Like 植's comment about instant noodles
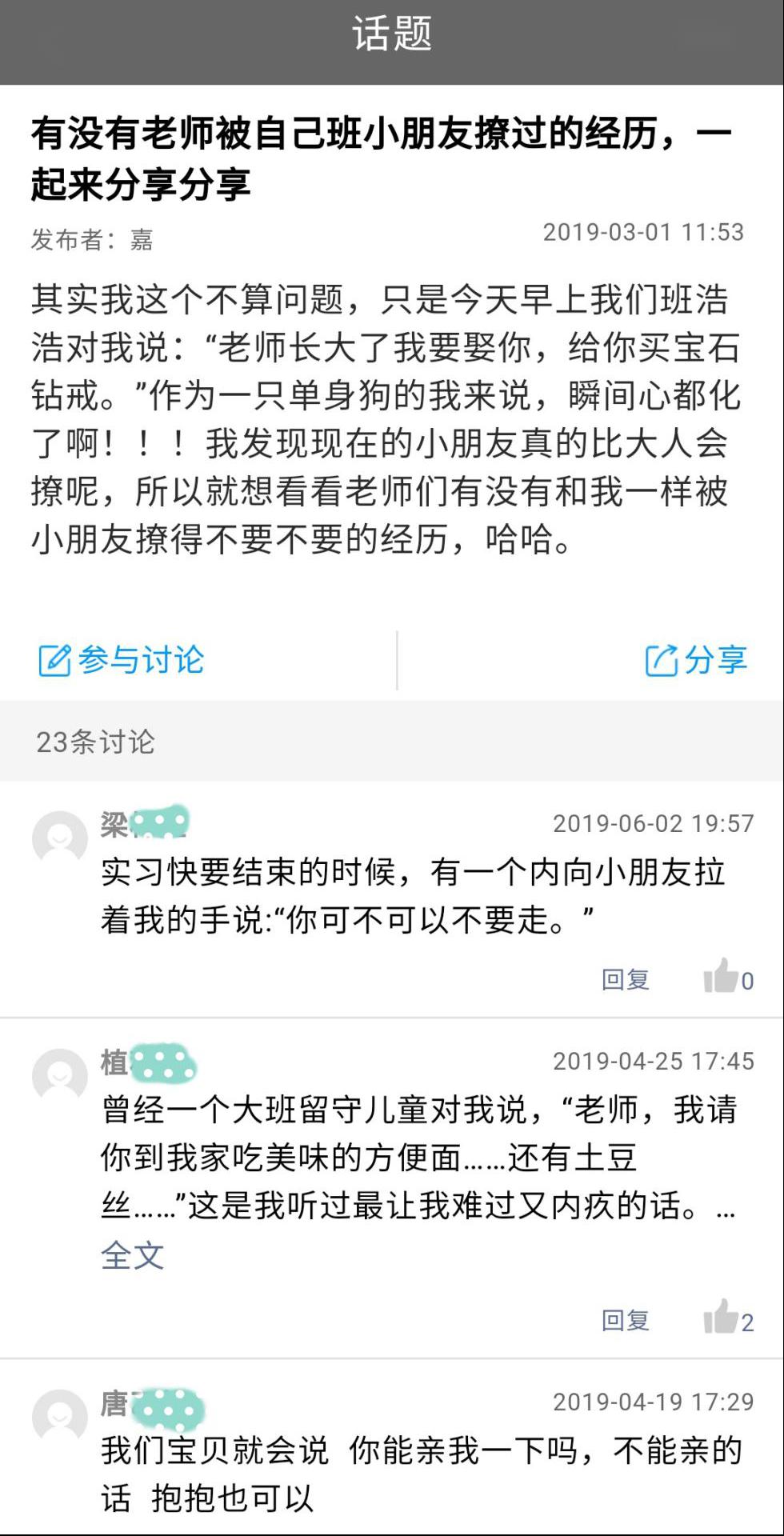 pyautogui.click(x=728, y=1318)
